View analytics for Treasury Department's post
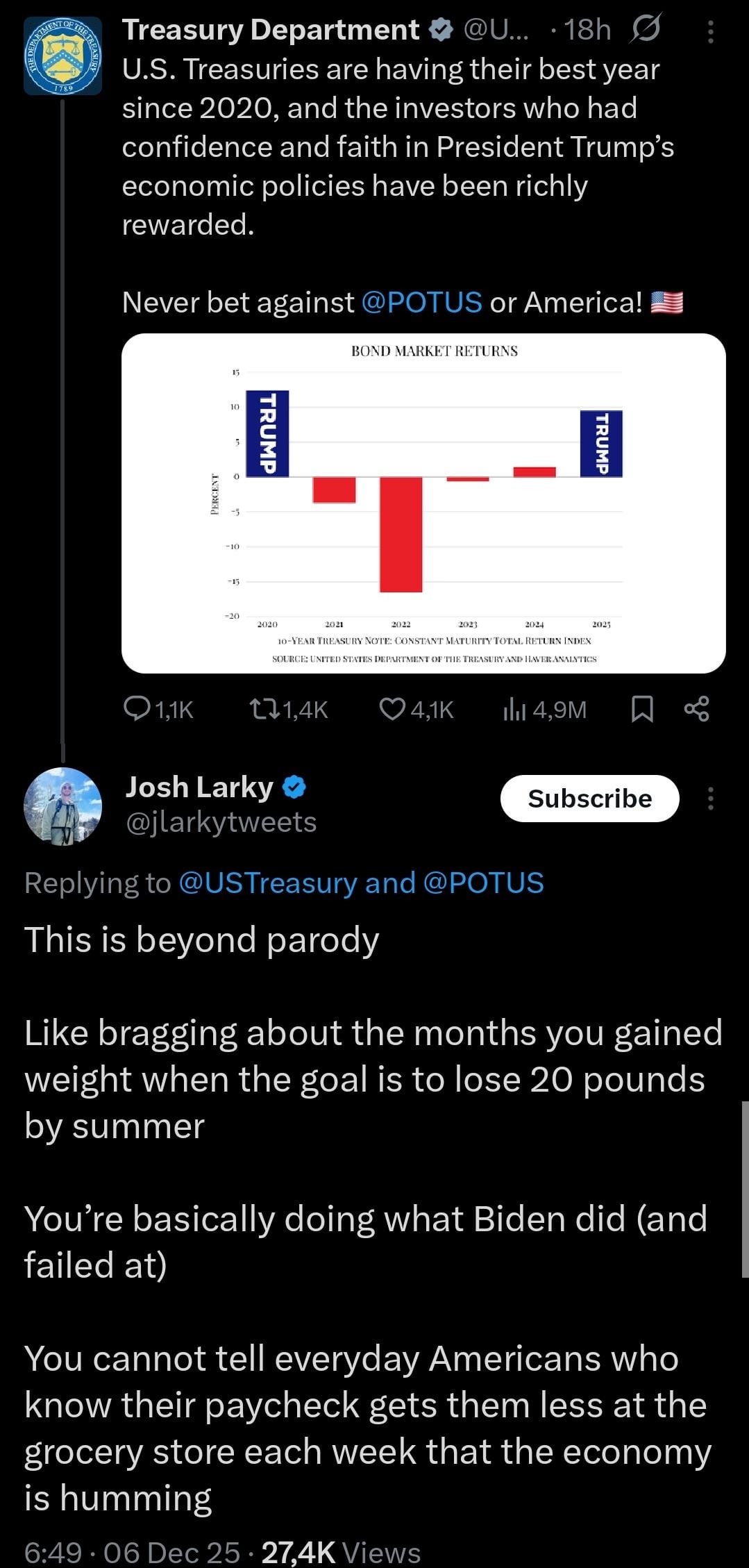Viewport: 749px width, 1568px height. click(545, 709)
